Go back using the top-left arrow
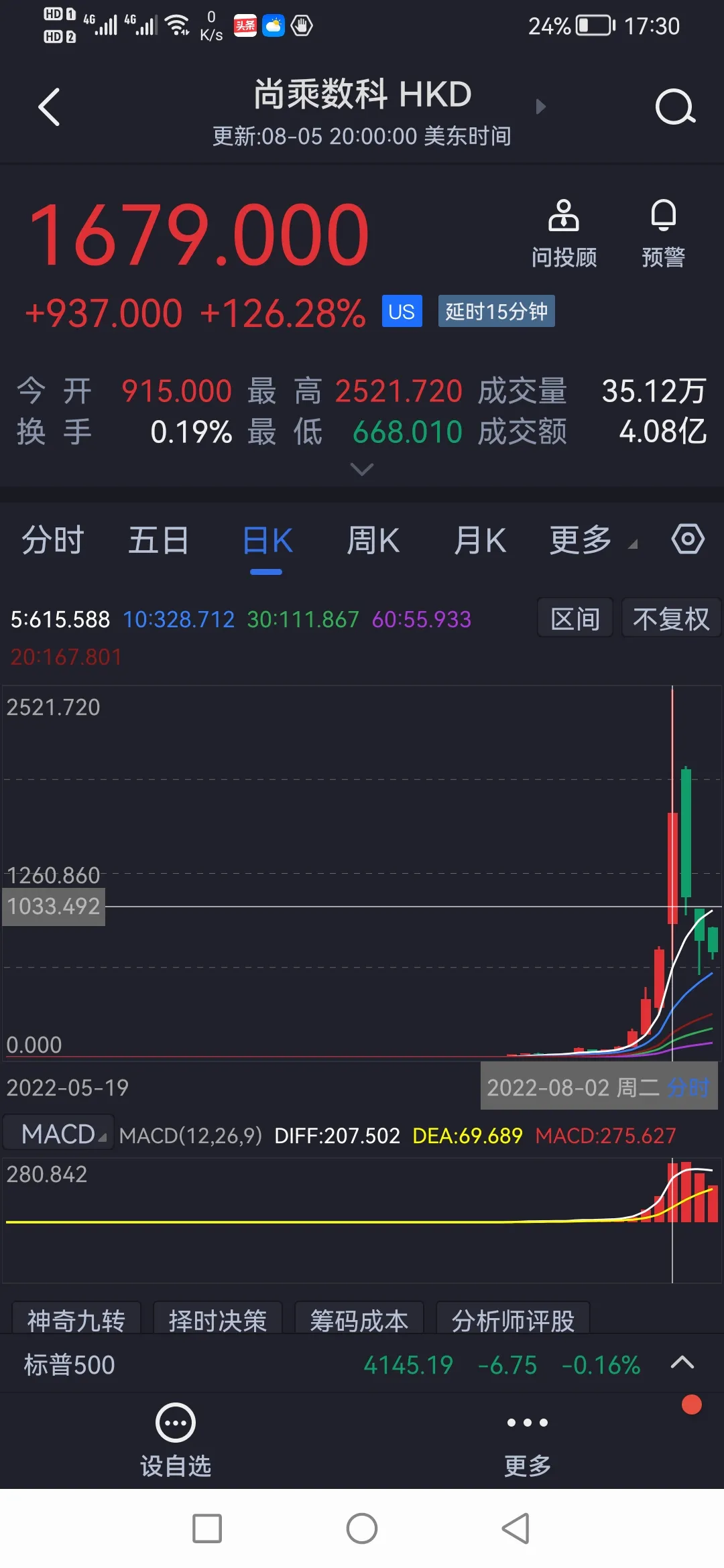The width and height of the screenshot is (724, 1568). [x=49, y=107]
